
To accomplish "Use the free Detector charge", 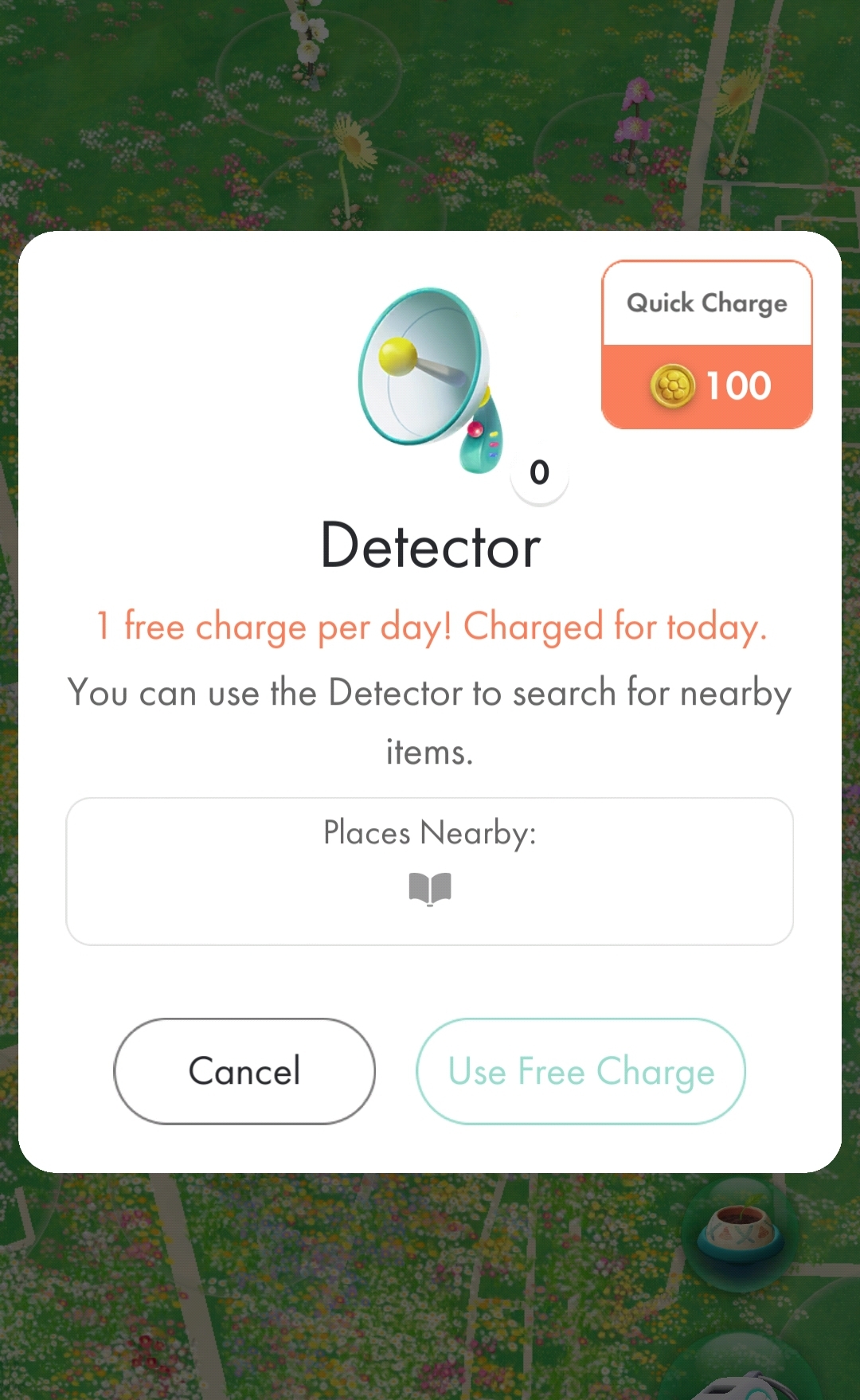I will pos(580,1071).
